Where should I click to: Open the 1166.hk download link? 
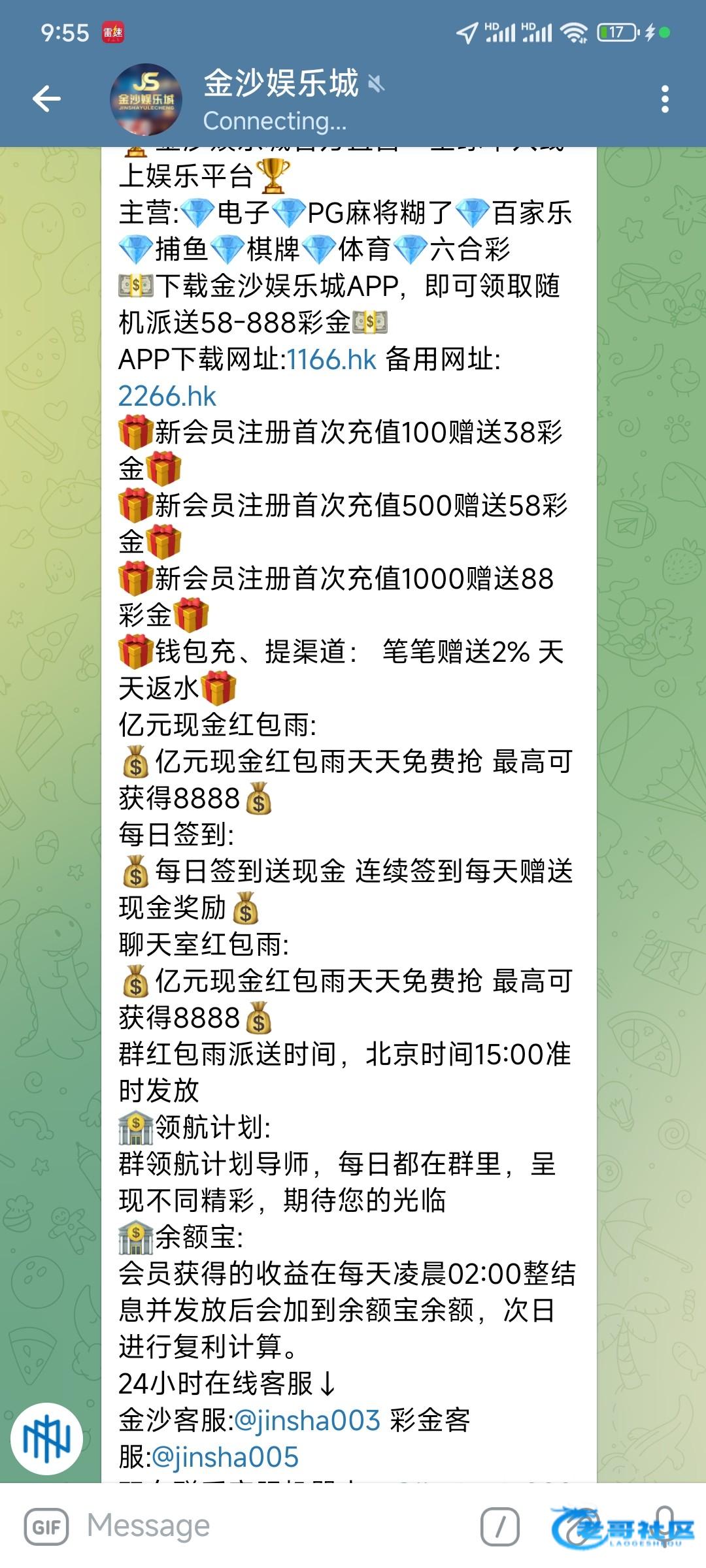(x=331, y=360)
